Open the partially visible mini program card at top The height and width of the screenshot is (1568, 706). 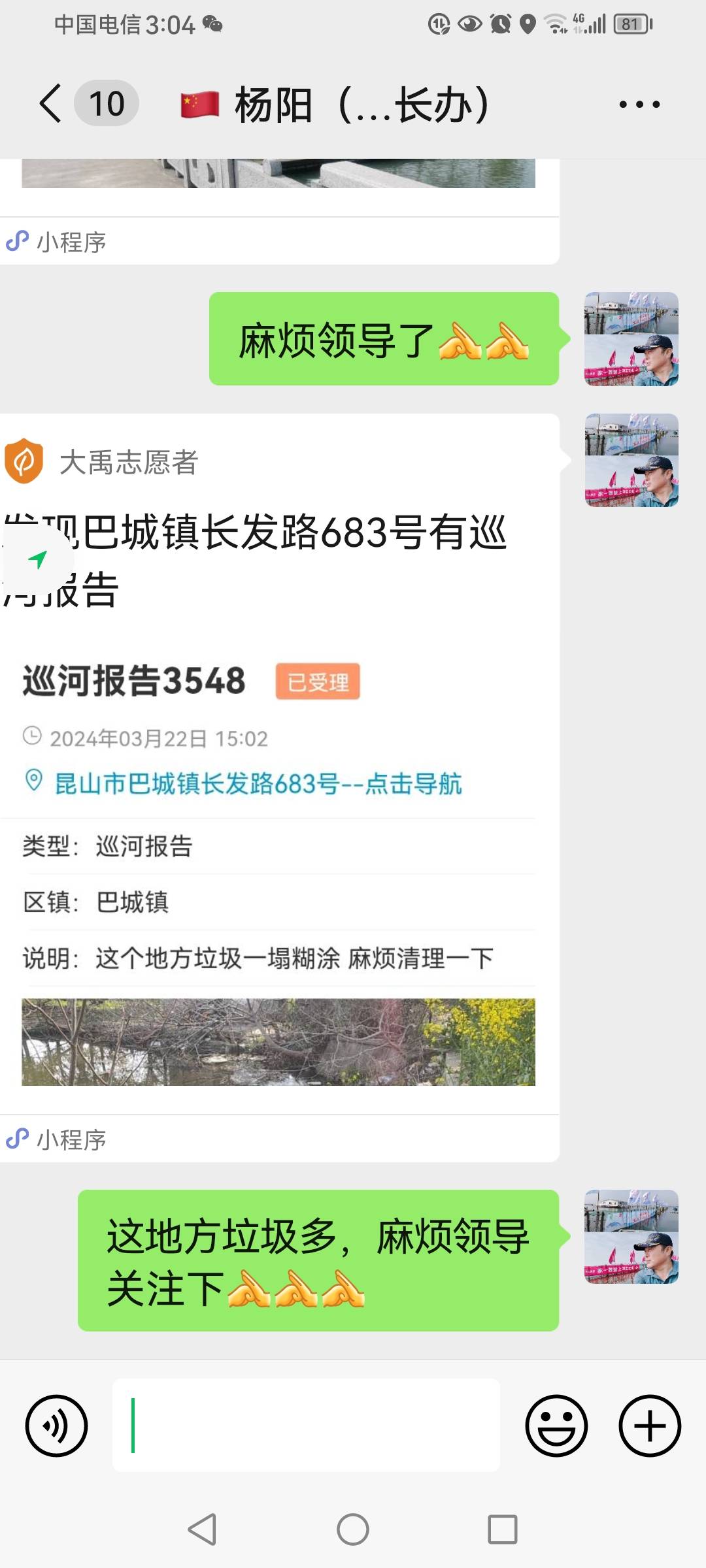coord(279,211)
